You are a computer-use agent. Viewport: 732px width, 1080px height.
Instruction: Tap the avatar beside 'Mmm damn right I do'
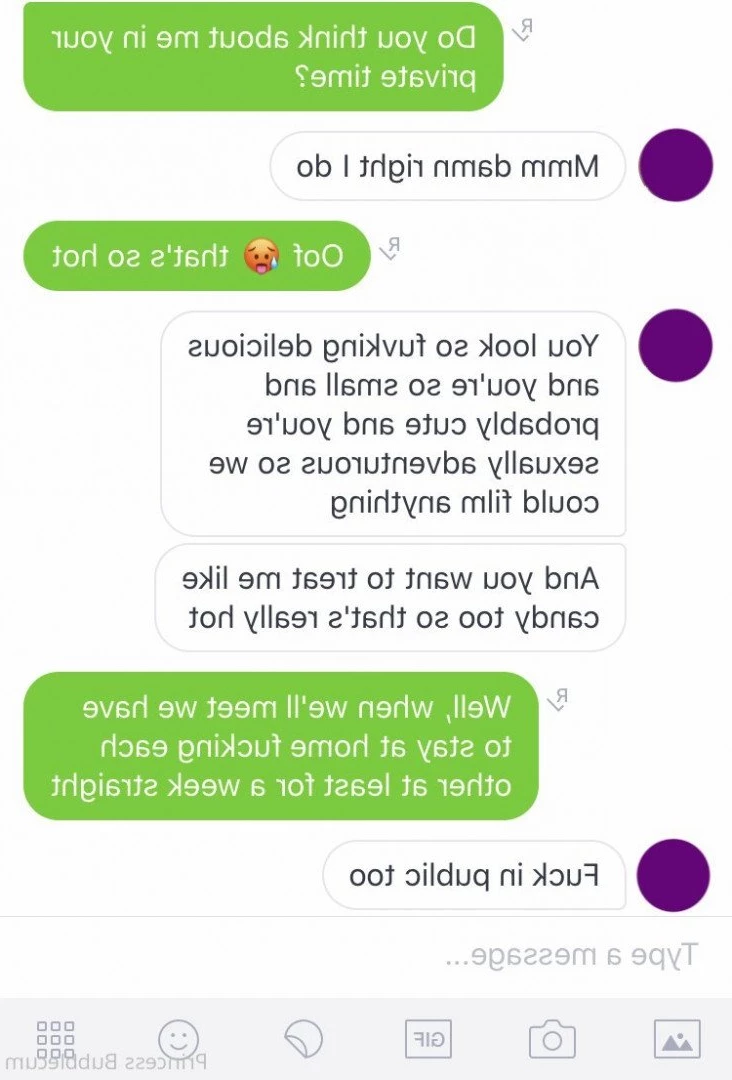[674, 166]
